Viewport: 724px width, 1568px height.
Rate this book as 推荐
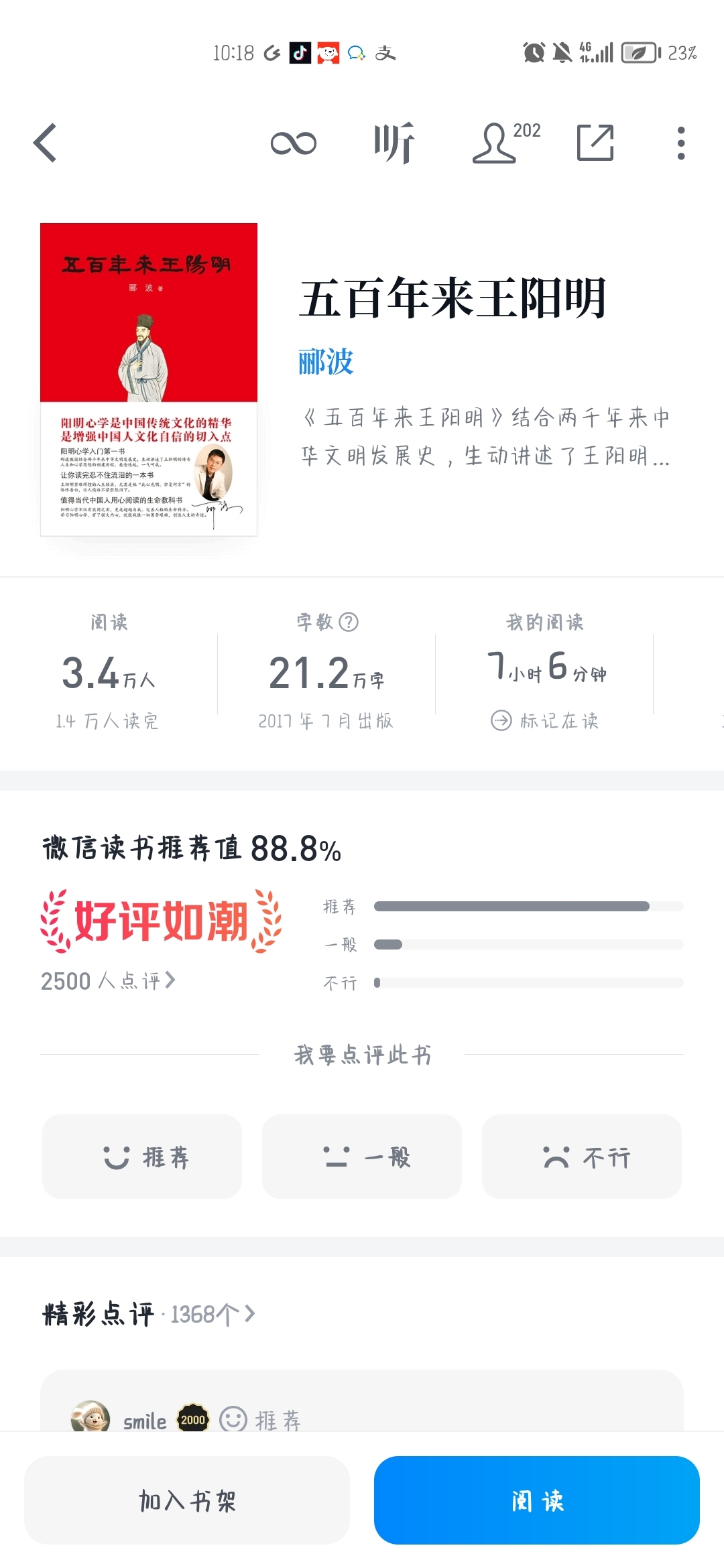[x=142, y=1157]
